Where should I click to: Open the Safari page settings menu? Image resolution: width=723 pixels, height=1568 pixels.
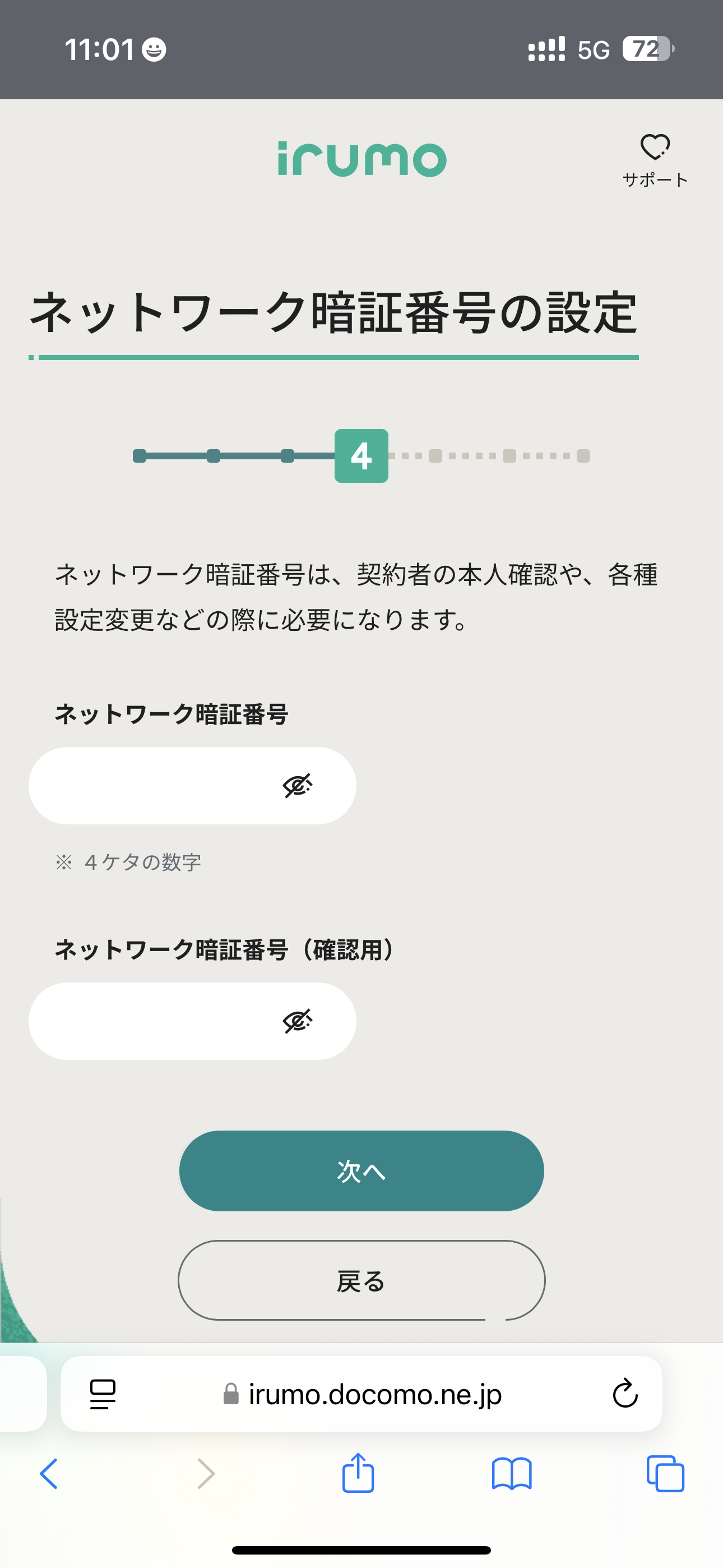point(103,1394)
